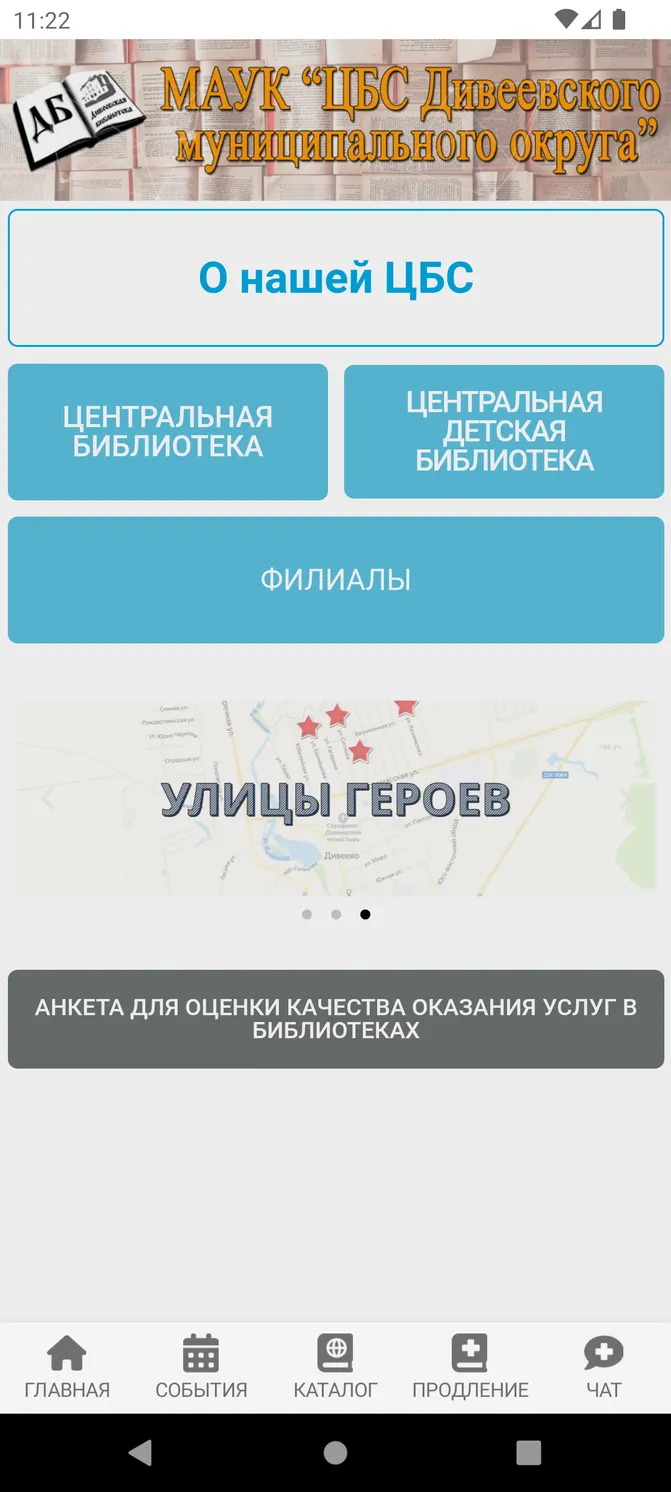This screenshot has width=671, height=1492.
Task: Go to the system home screen
Action: pyautogui.click(x=336, y=1452)
